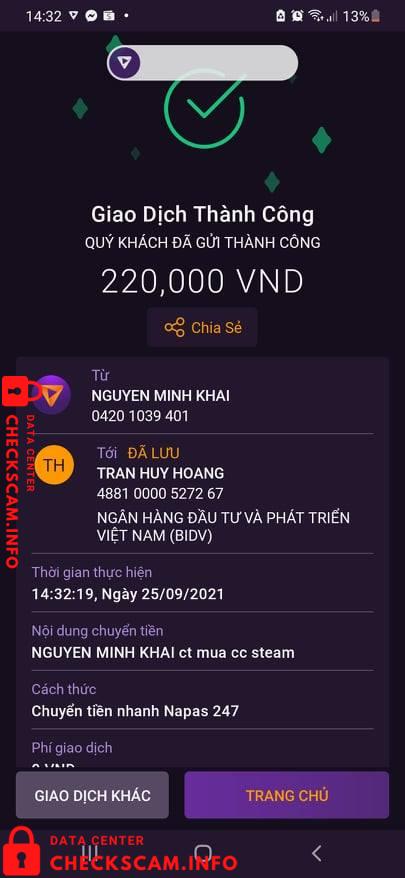Go to Trang Chủ home screen
The height and width of the screenshot is (878, 405).
coord(287,795)
